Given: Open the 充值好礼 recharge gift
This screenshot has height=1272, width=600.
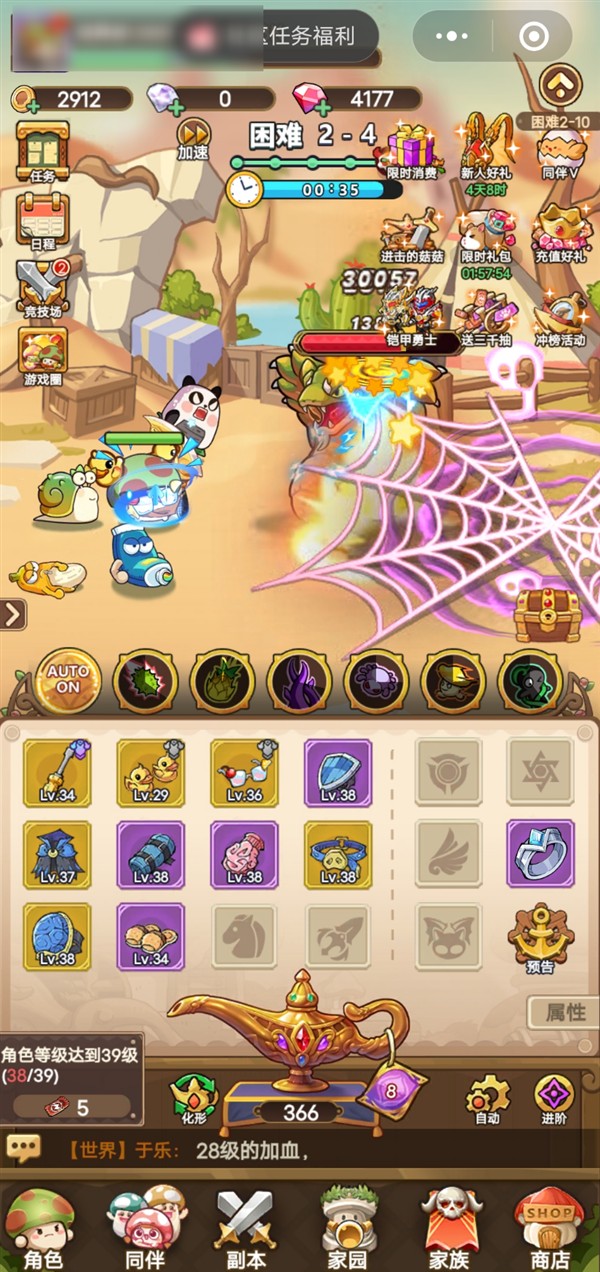Looking at the screenshot, I should click(560, 230).
